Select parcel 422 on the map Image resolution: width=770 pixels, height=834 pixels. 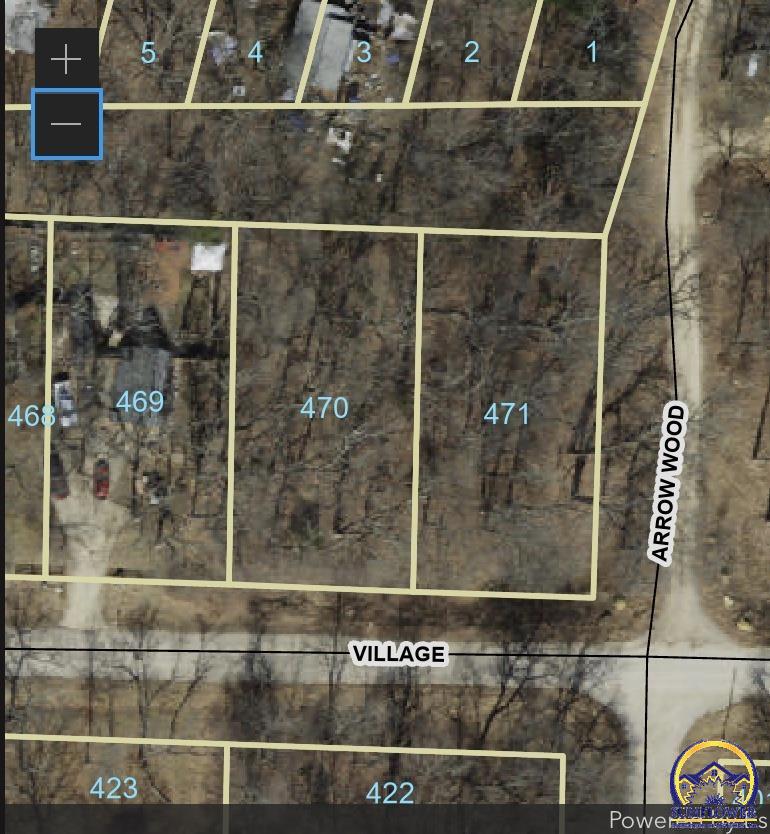[x=390, y=793]
